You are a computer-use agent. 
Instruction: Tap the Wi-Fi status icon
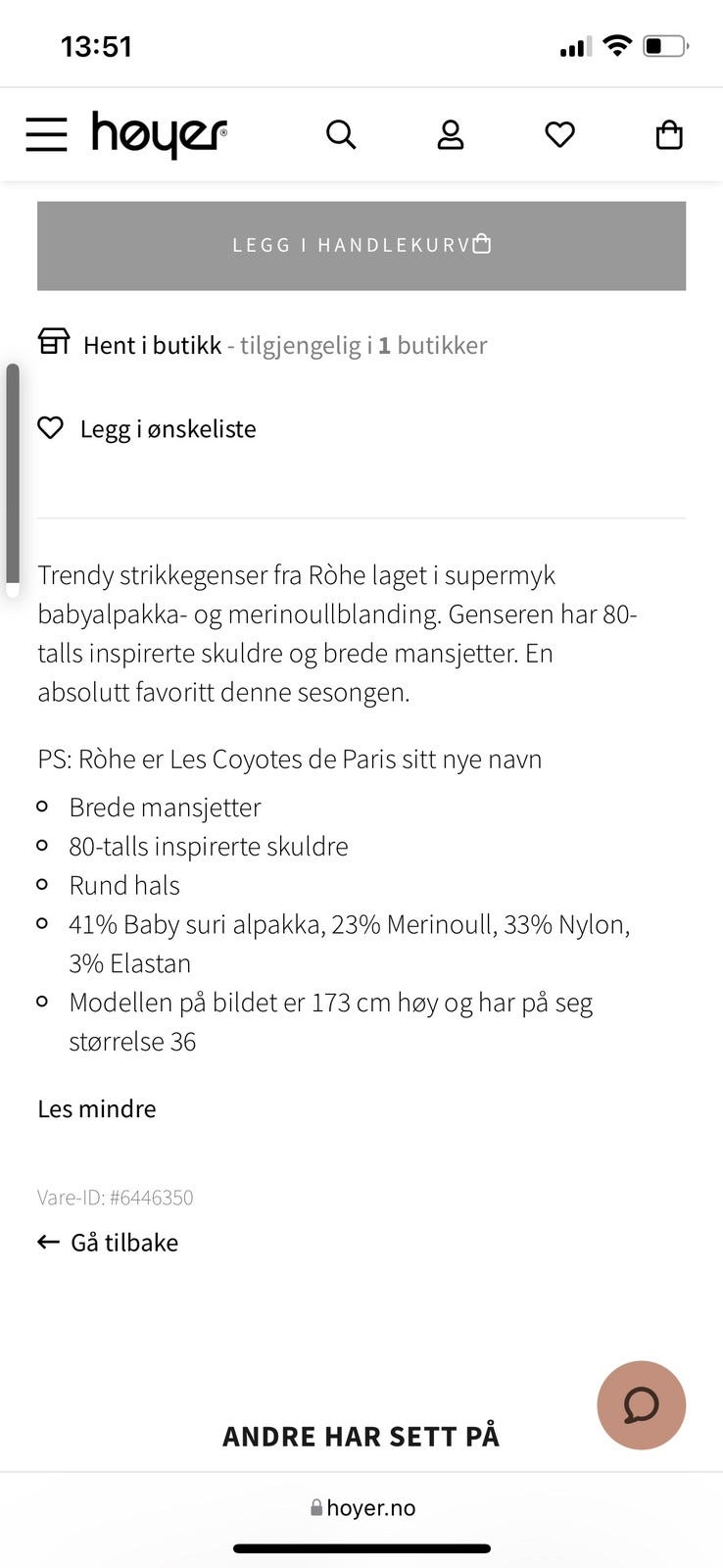(x=618, y=44)
